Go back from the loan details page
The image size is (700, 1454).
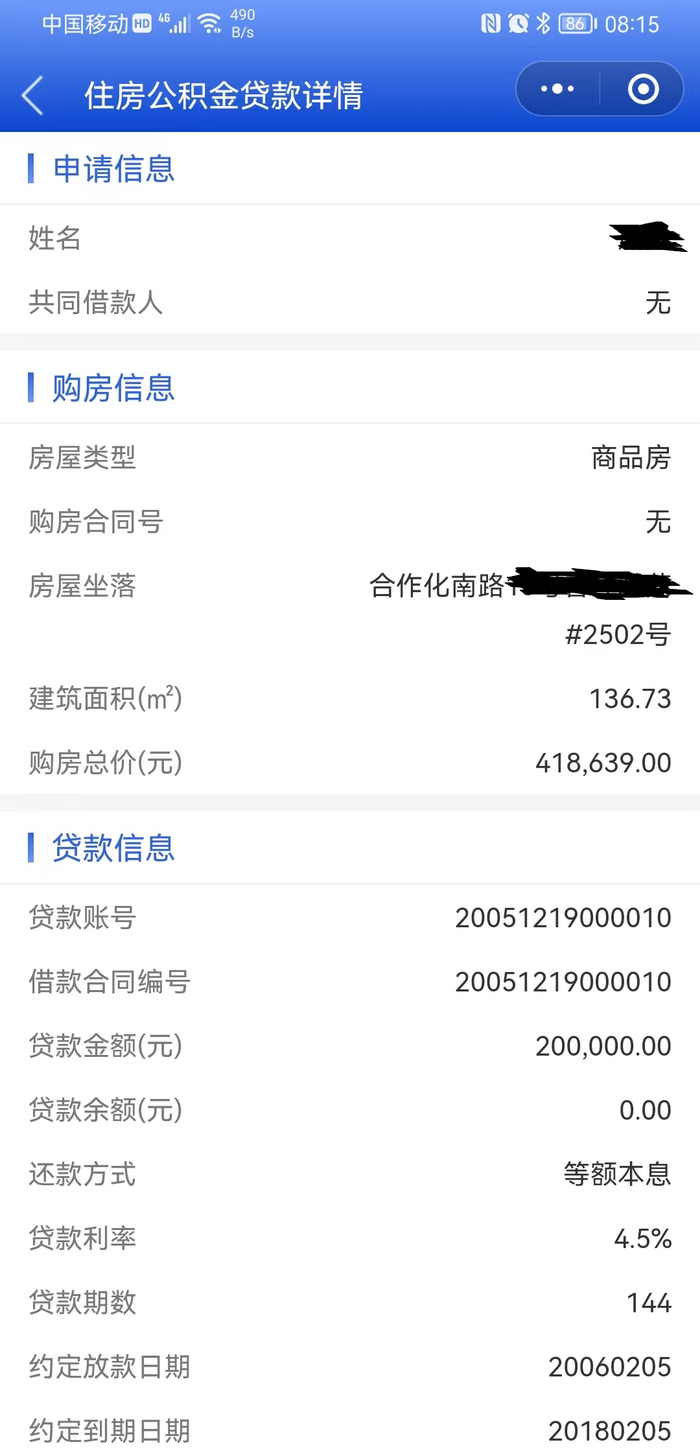pyautogui.click(x=33, y=96)
